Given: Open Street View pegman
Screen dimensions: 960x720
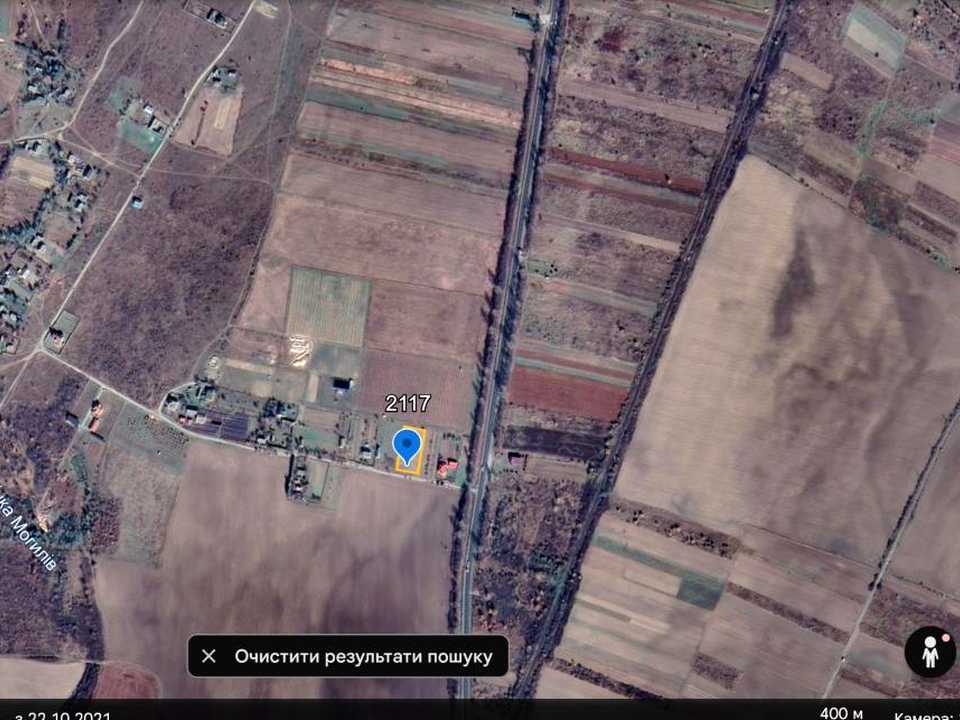Looking at the screenshot, I should click(930, 651).
